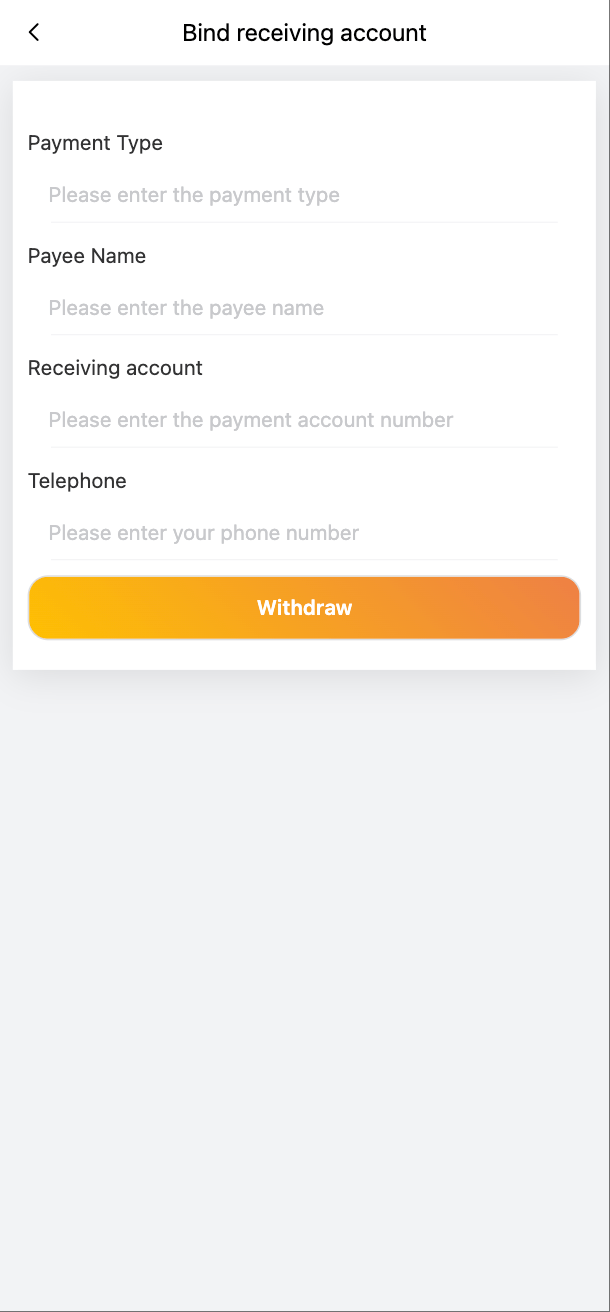Focus the Payee Name text field
Image resolution: width=610 pixels, height=1312 pixels.
click(303, 308)
